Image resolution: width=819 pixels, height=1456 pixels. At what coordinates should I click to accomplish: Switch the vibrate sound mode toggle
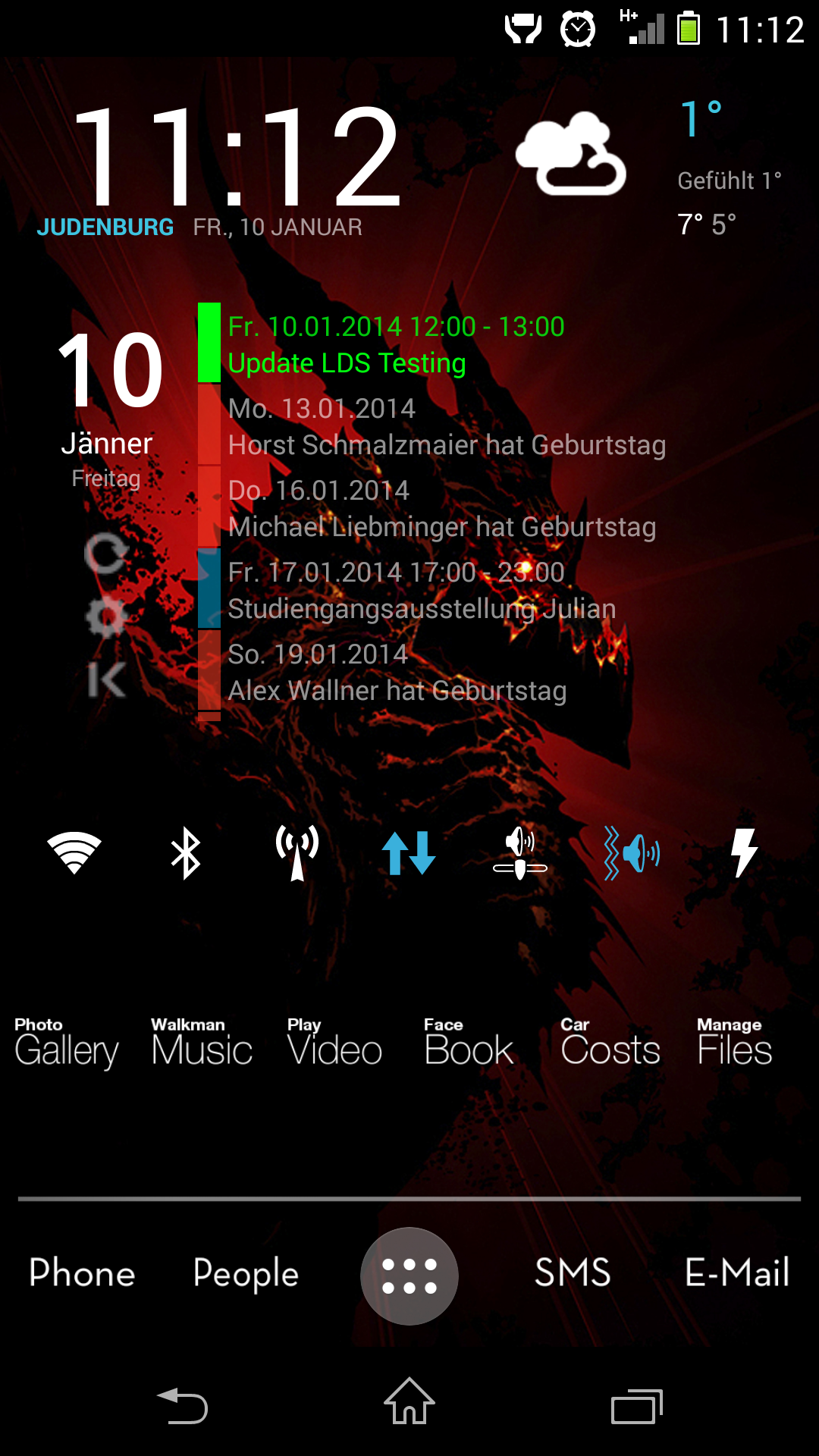pos(632,853)
